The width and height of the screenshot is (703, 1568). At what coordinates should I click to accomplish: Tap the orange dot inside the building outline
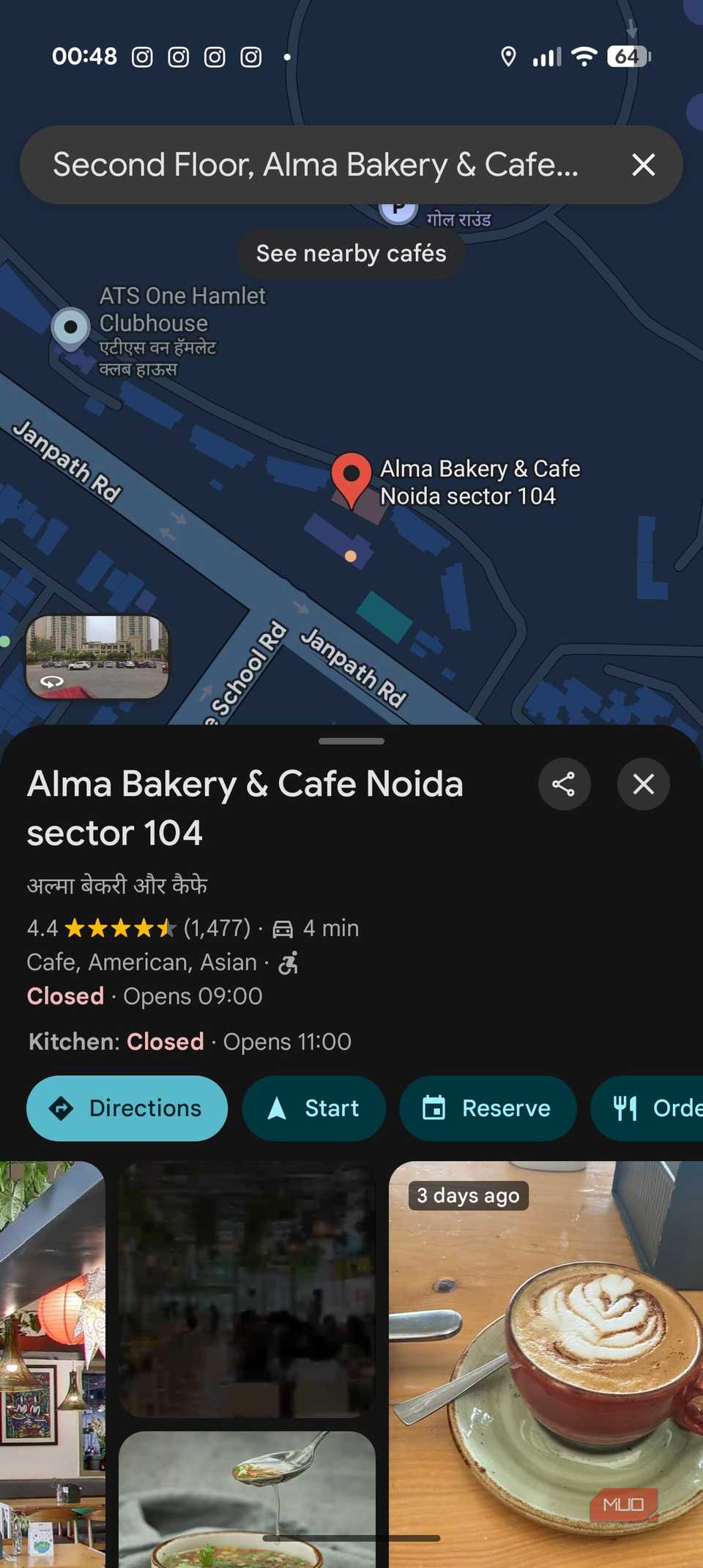click(x=350, y=556)
